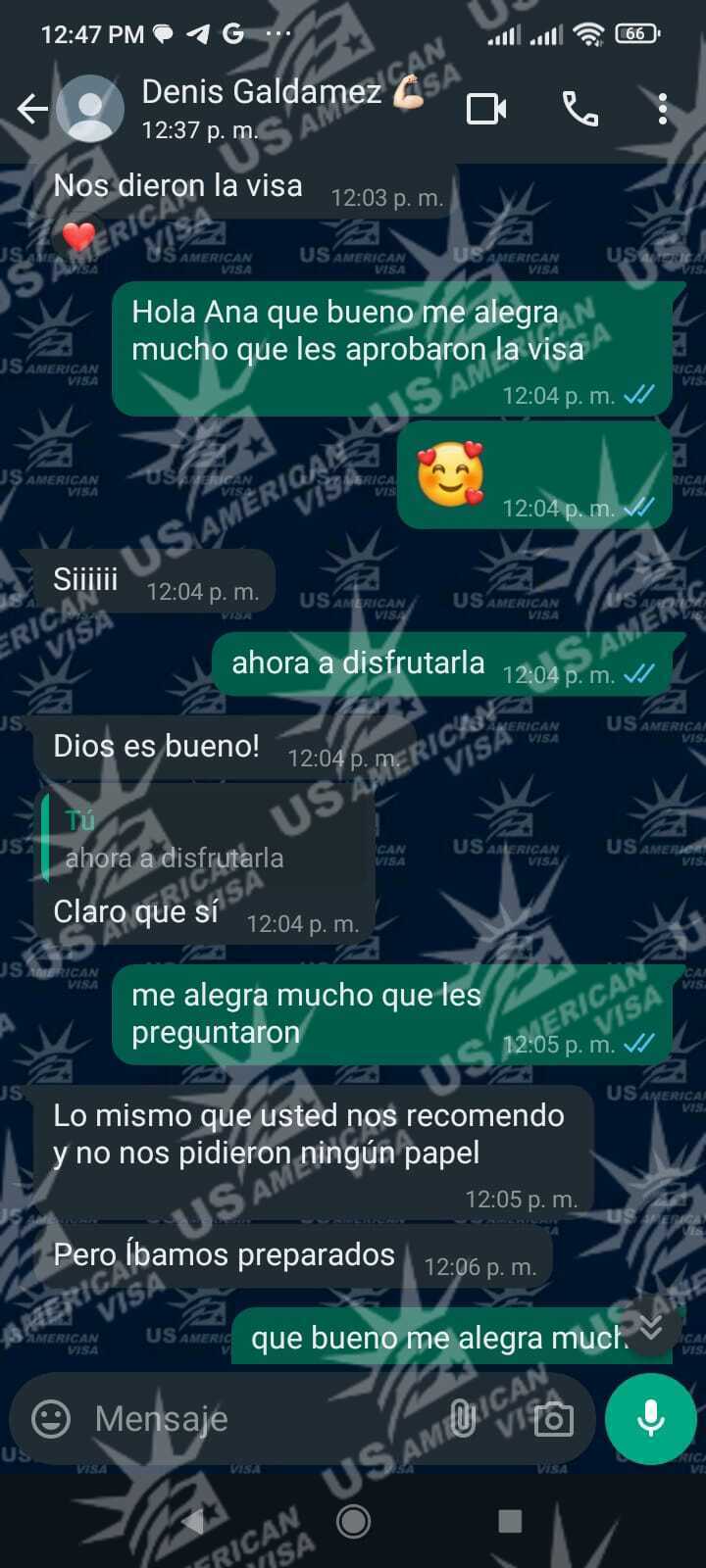Jump to the latest messages
Screen dimensions: 706x1568
click(x=650, y=1327)
